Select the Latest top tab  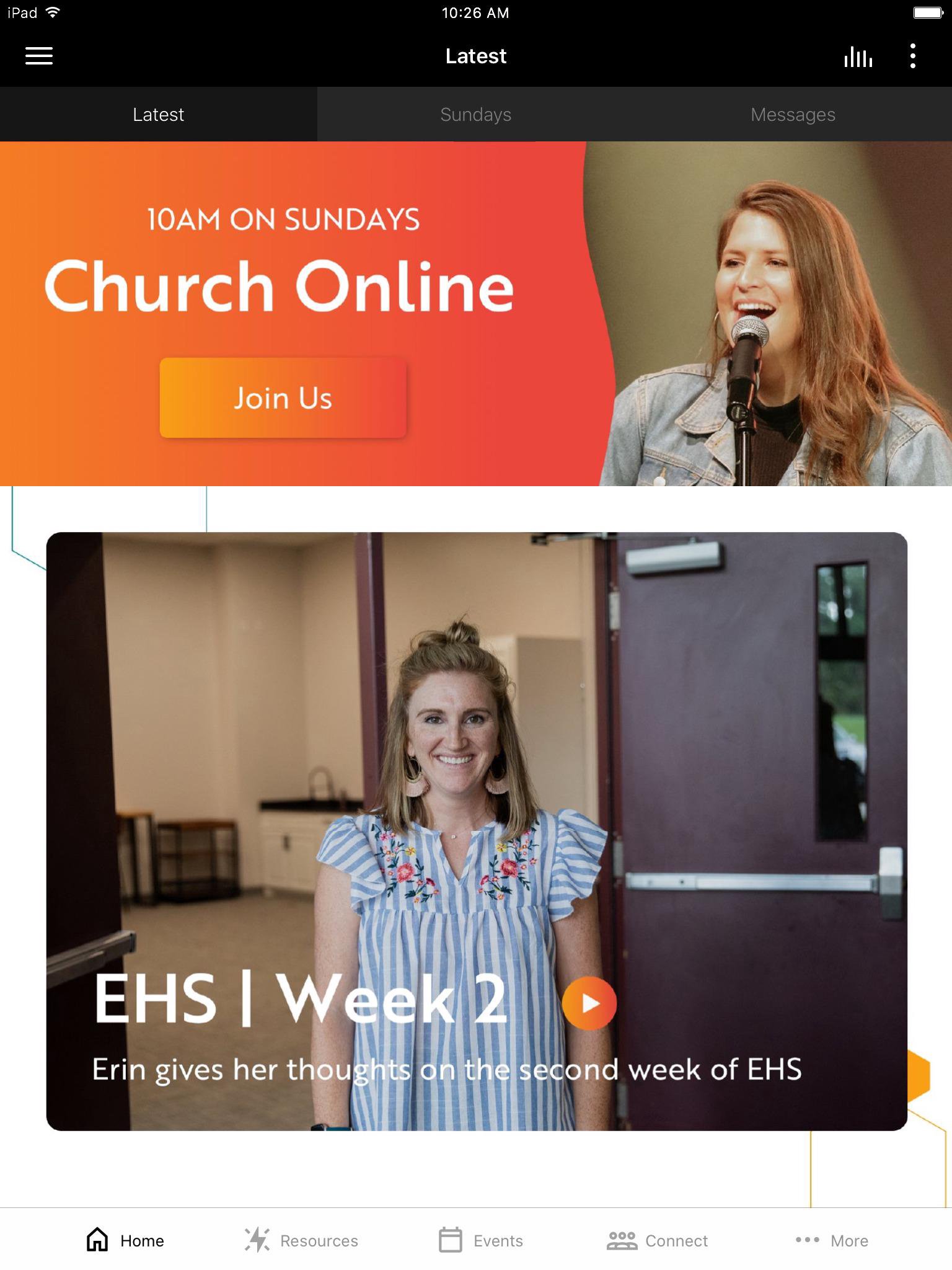(x=159, y=115)
